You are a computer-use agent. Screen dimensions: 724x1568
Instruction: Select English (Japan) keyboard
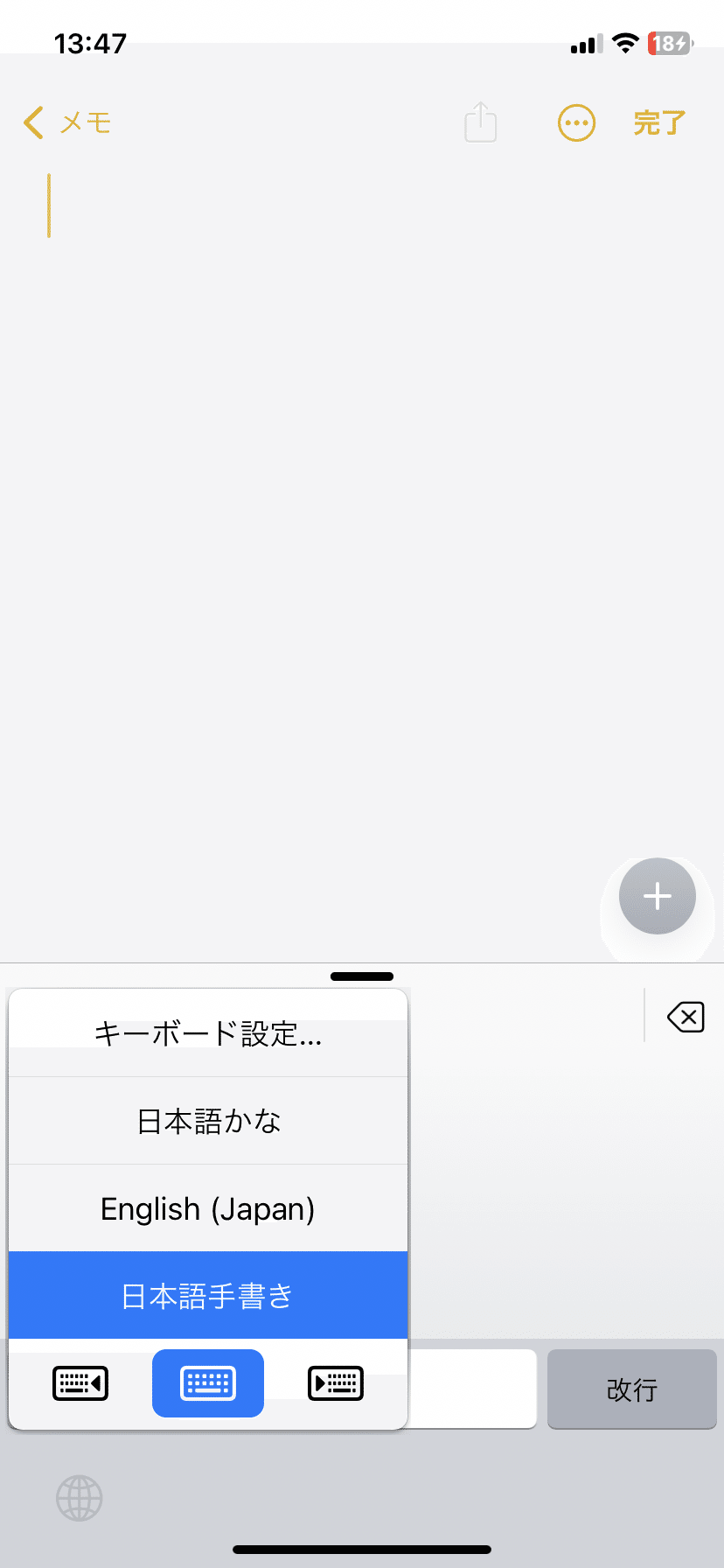208,1208
